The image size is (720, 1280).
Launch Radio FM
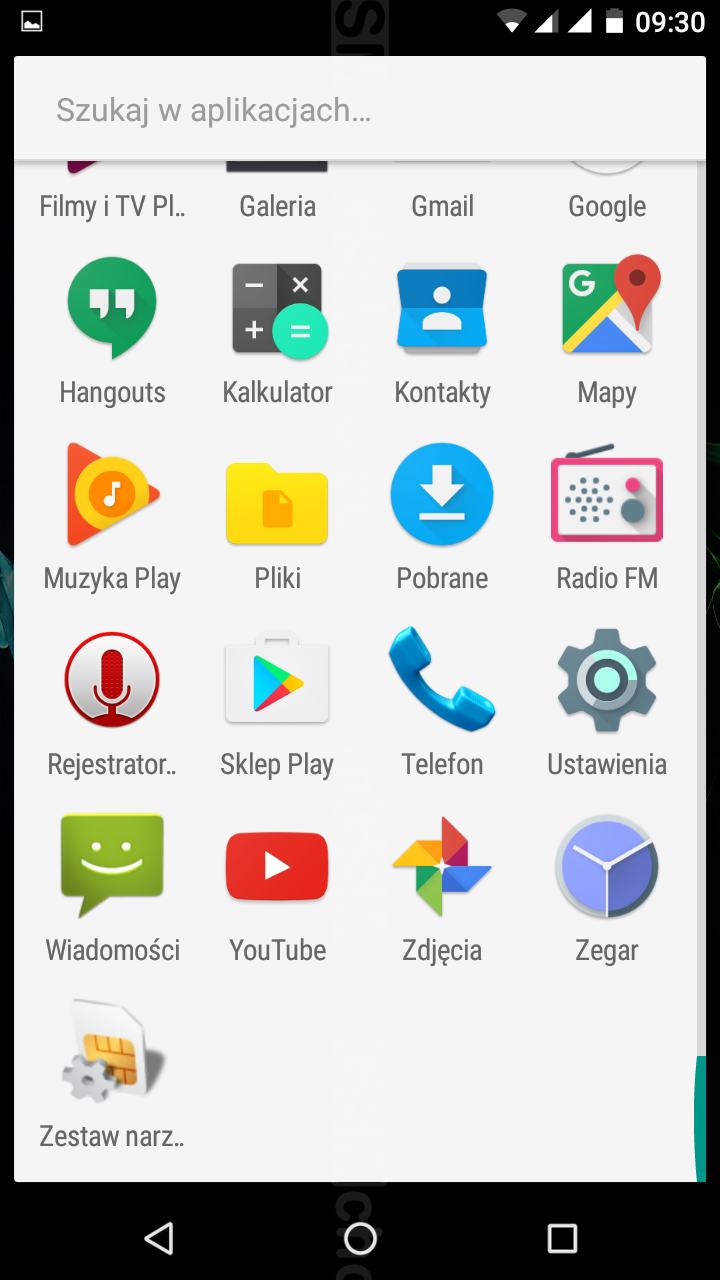pyautogui.click(x=607, y=494)
